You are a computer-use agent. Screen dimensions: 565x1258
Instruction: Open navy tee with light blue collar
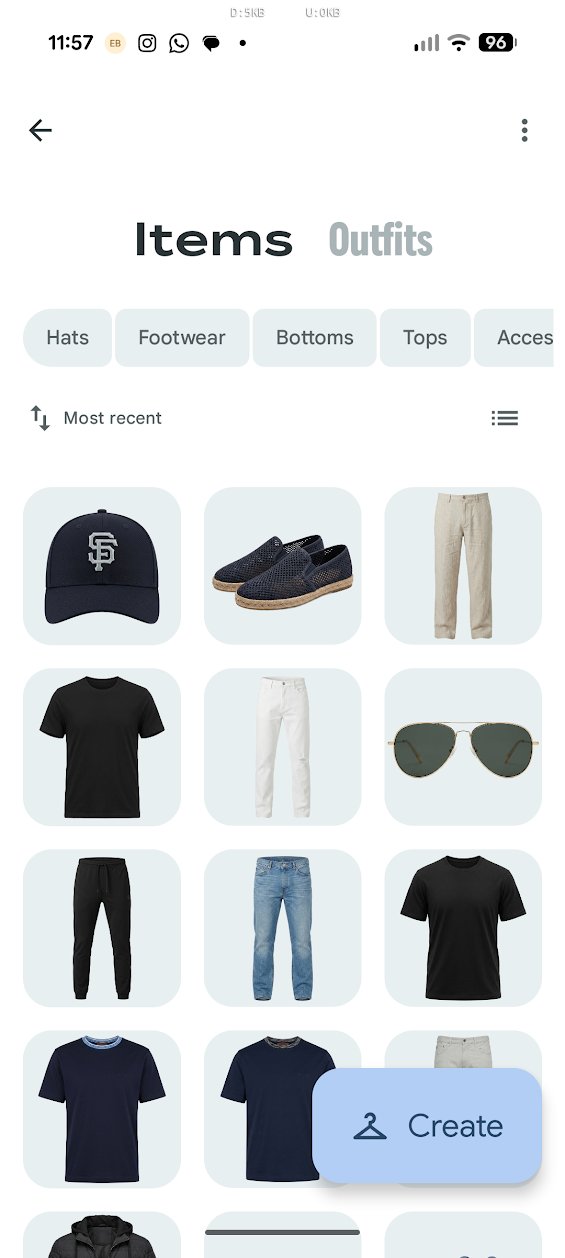[x=102, y=1109]
